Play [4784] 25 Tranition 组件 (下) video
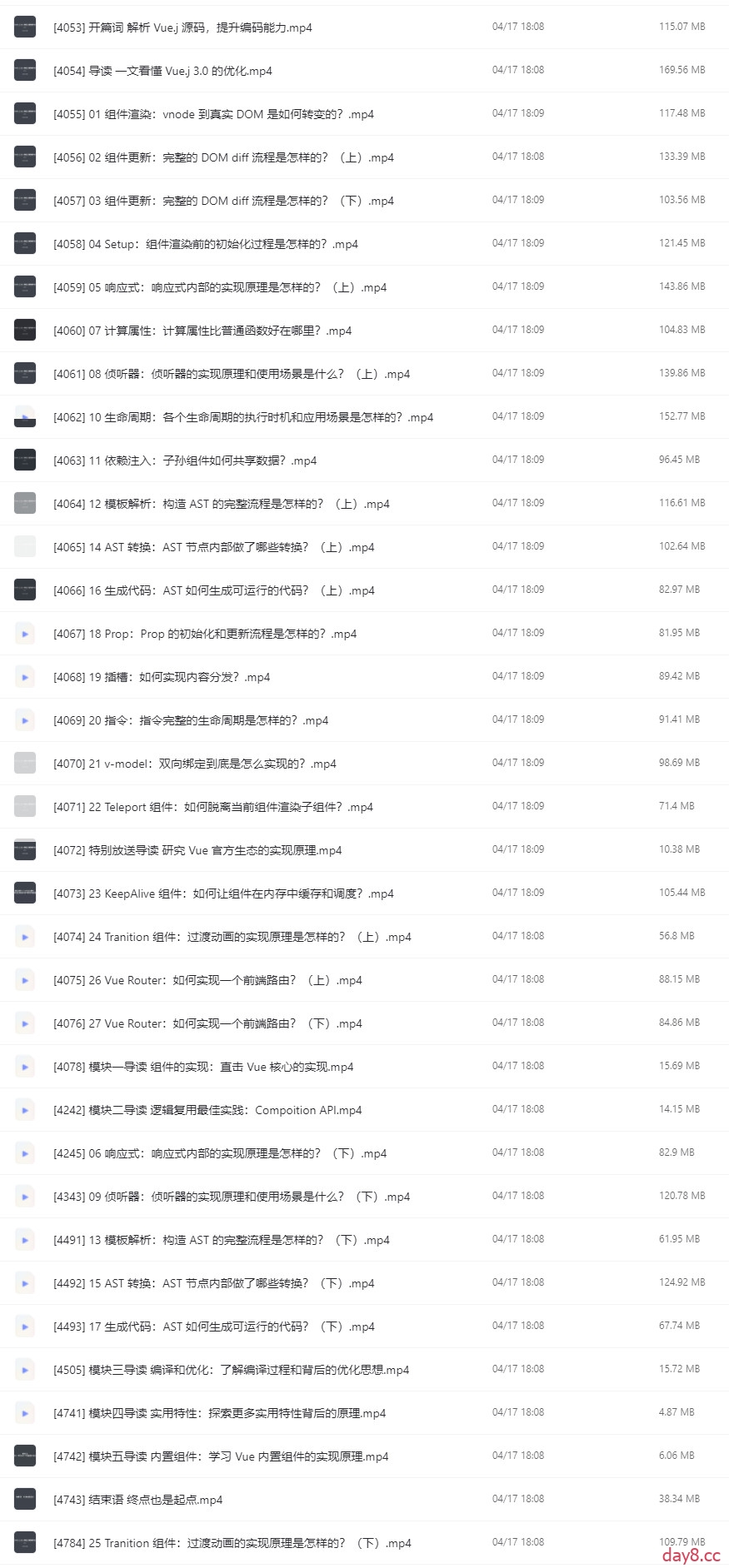Screen dimensions: 729x1568 tap(232, 1543)
